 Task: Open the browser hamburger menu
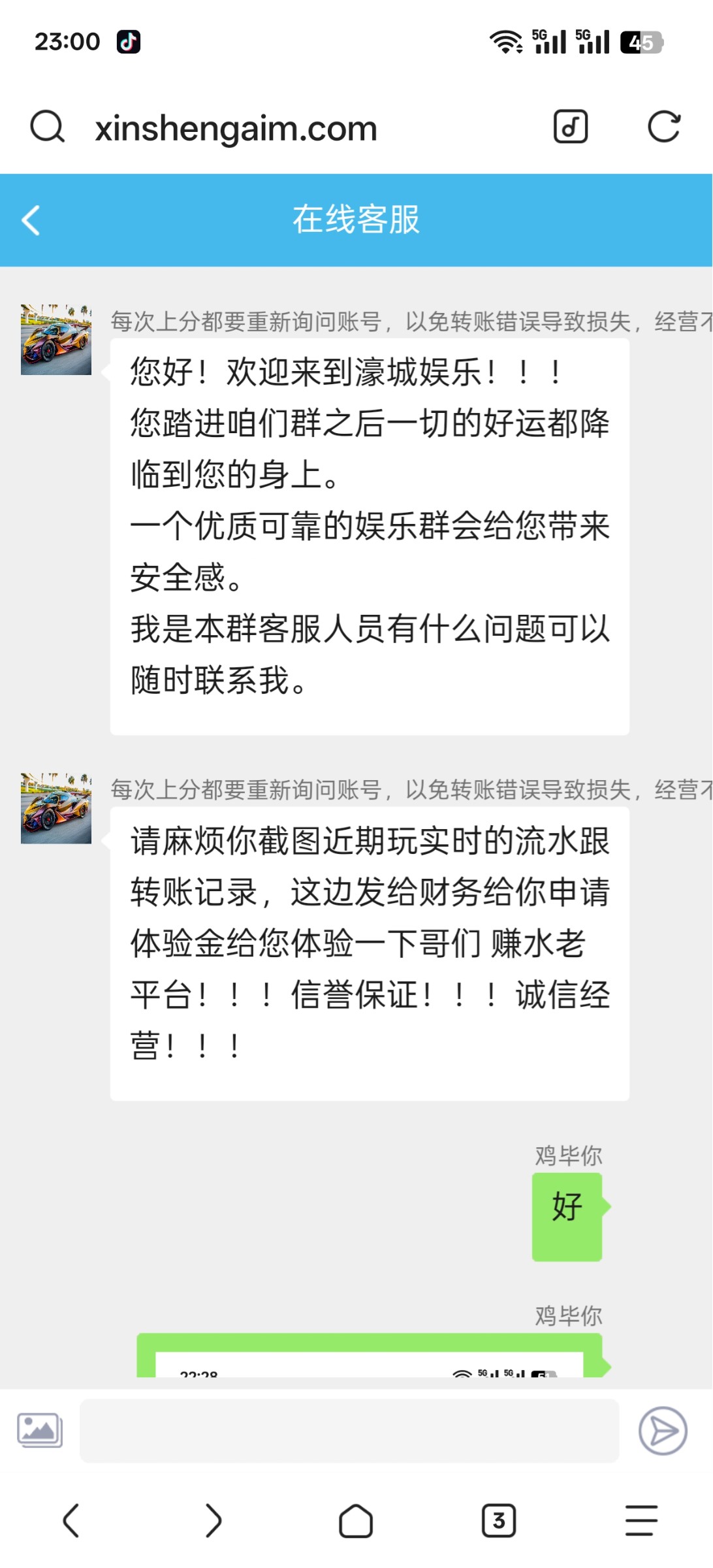[641, 1520]
